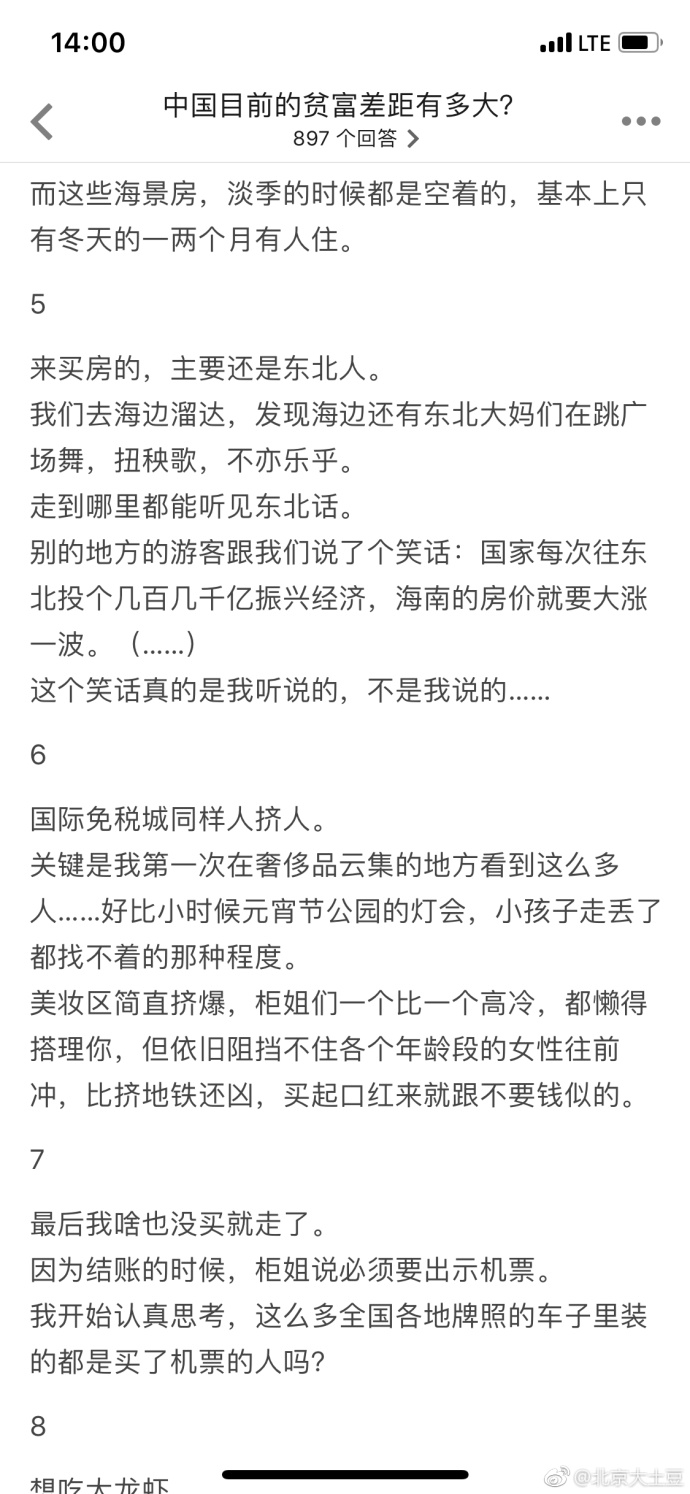Open the three-dot overflow menu

pyautogui.click(x=641, y=122)
